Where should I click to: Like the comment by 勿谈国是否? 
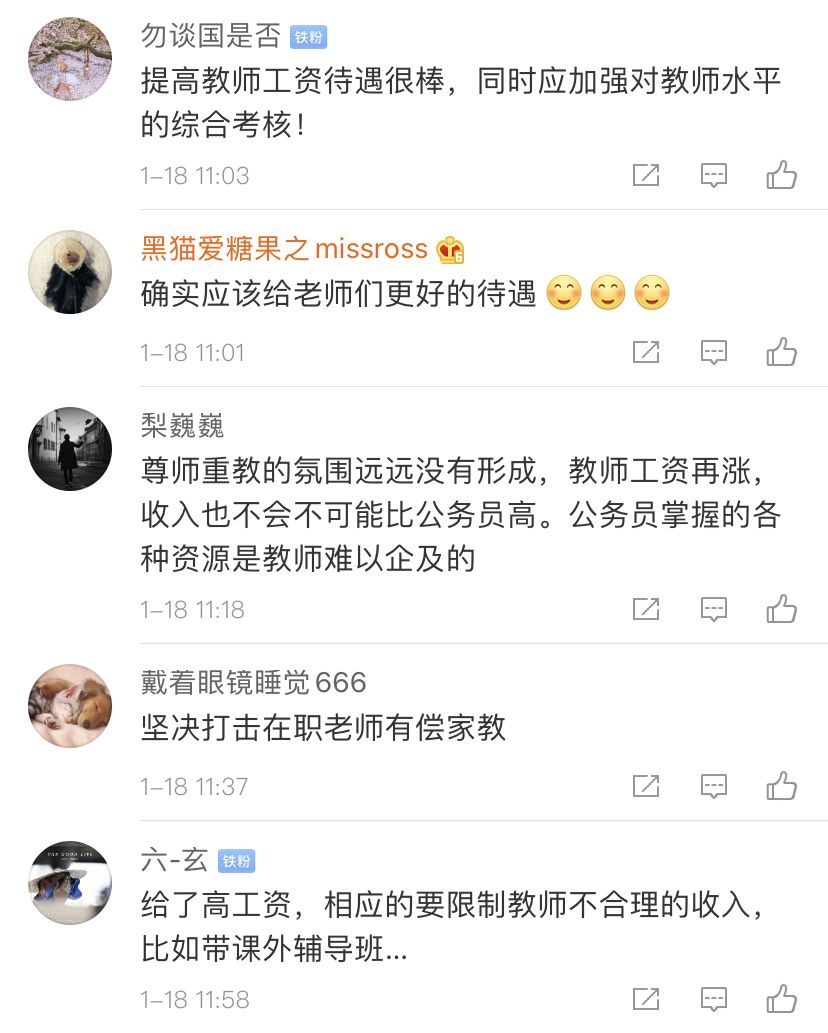click(x=781, y=176)
